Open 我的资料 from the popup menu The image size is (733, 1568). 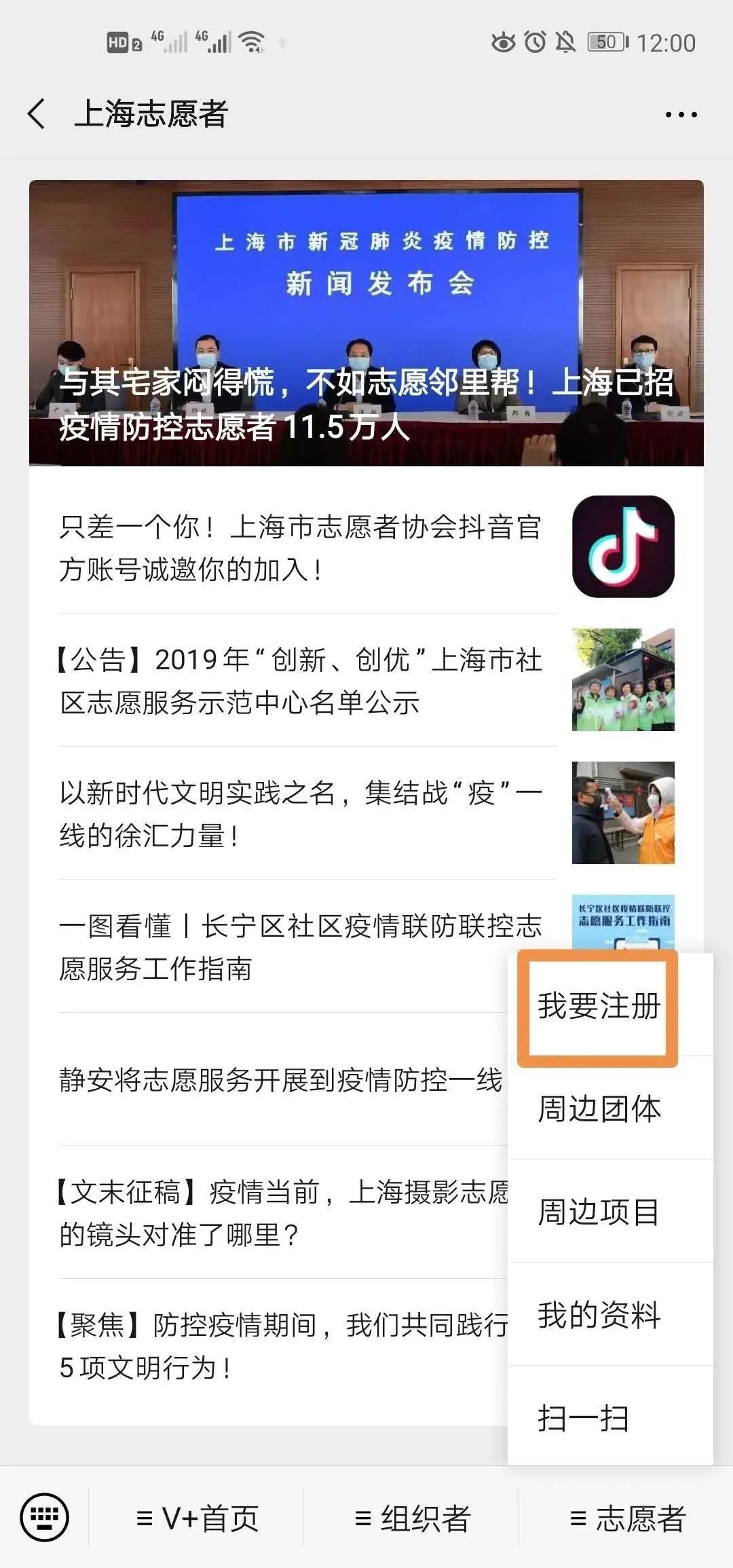599,1315
